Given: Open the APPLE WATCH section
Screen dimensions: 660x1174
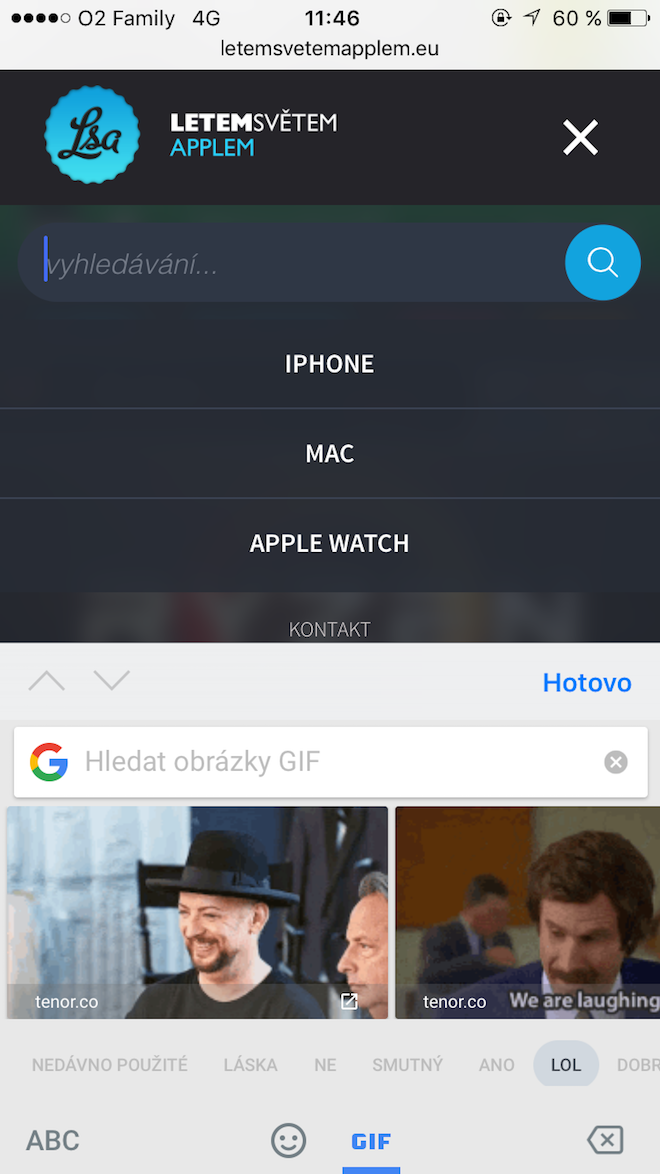Looking at the screenshot, I should click(x=330, y=544).
